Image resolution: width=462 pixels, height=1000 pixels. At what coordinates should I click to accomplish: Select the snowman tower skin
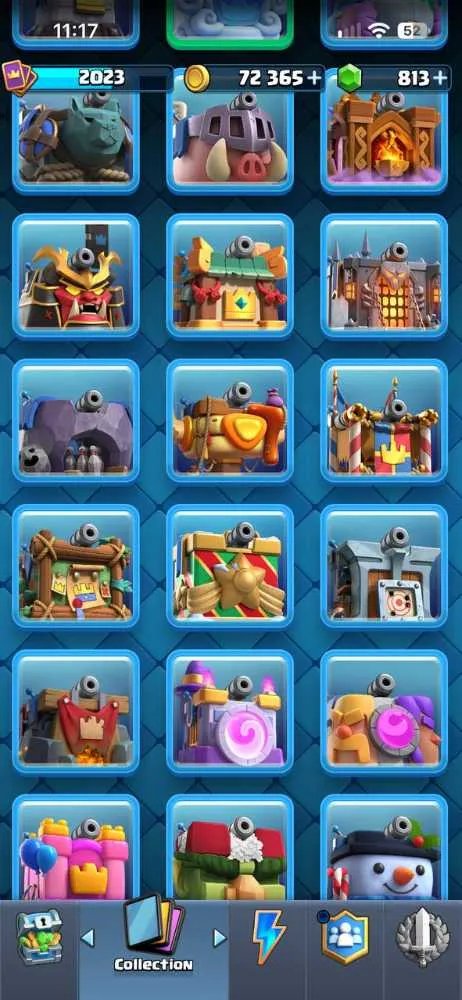click(384, 847)
